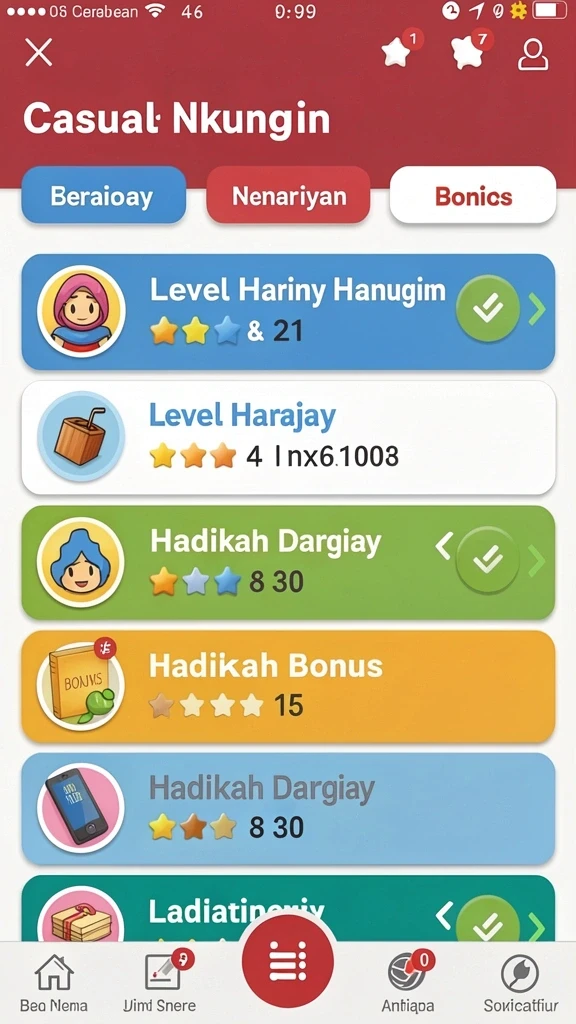Go to the Bea Nema home tab
Viewport: 576px width, 1024px height.
point(54,984)
